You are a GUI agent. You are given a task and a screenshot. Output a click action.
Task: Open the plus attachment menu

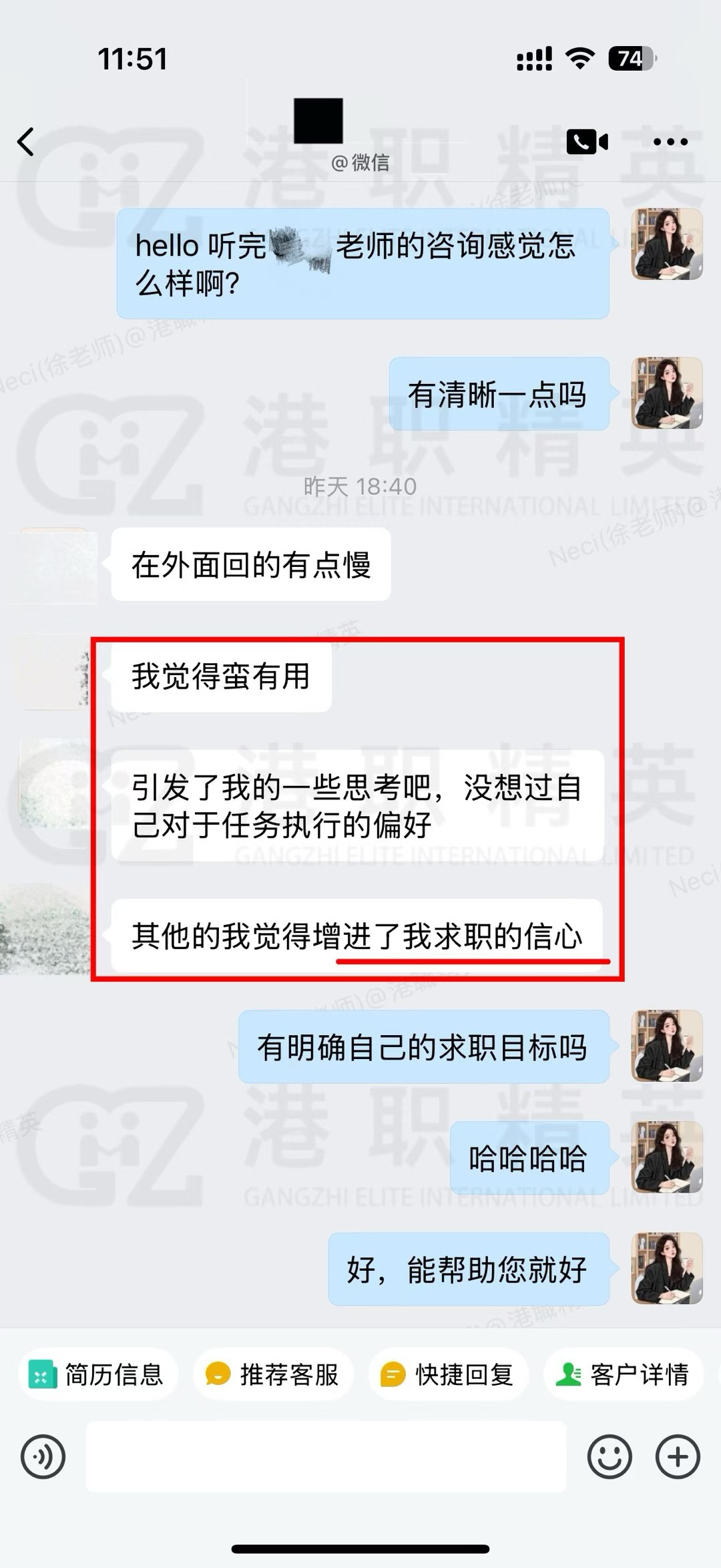tap(678, 1456)
